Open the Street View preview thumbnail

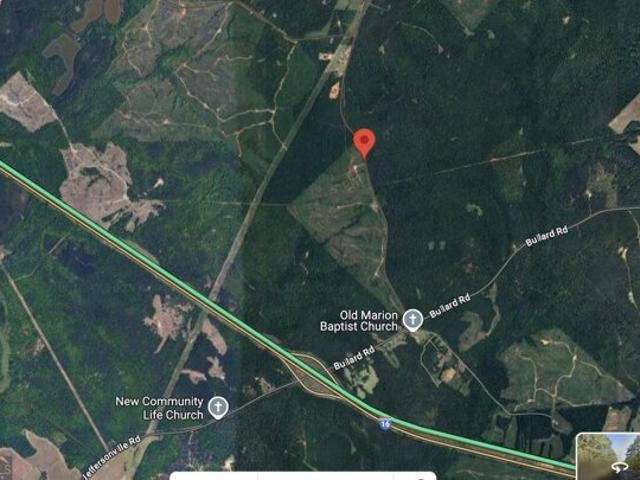pos(609,455)
